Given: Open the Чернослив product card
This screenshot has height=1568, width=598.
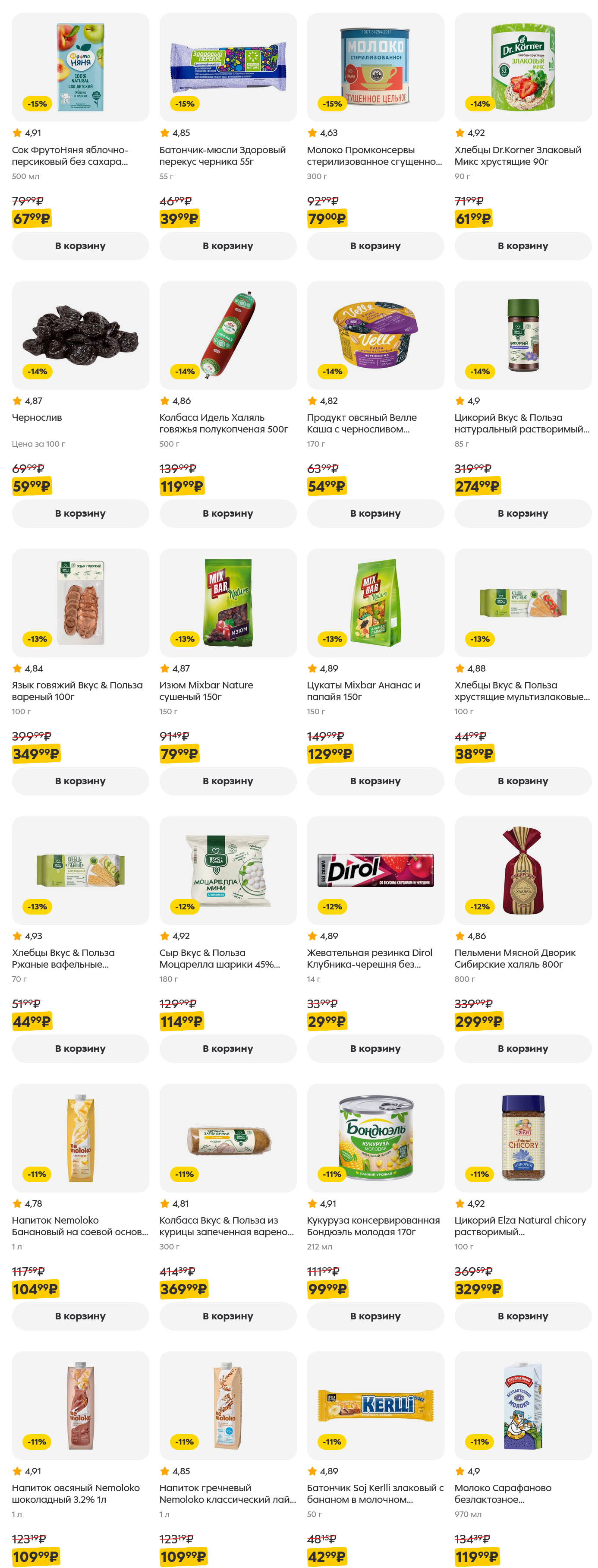Looking at the screenshot, I should pyautogui.click(x=80, y=335).
